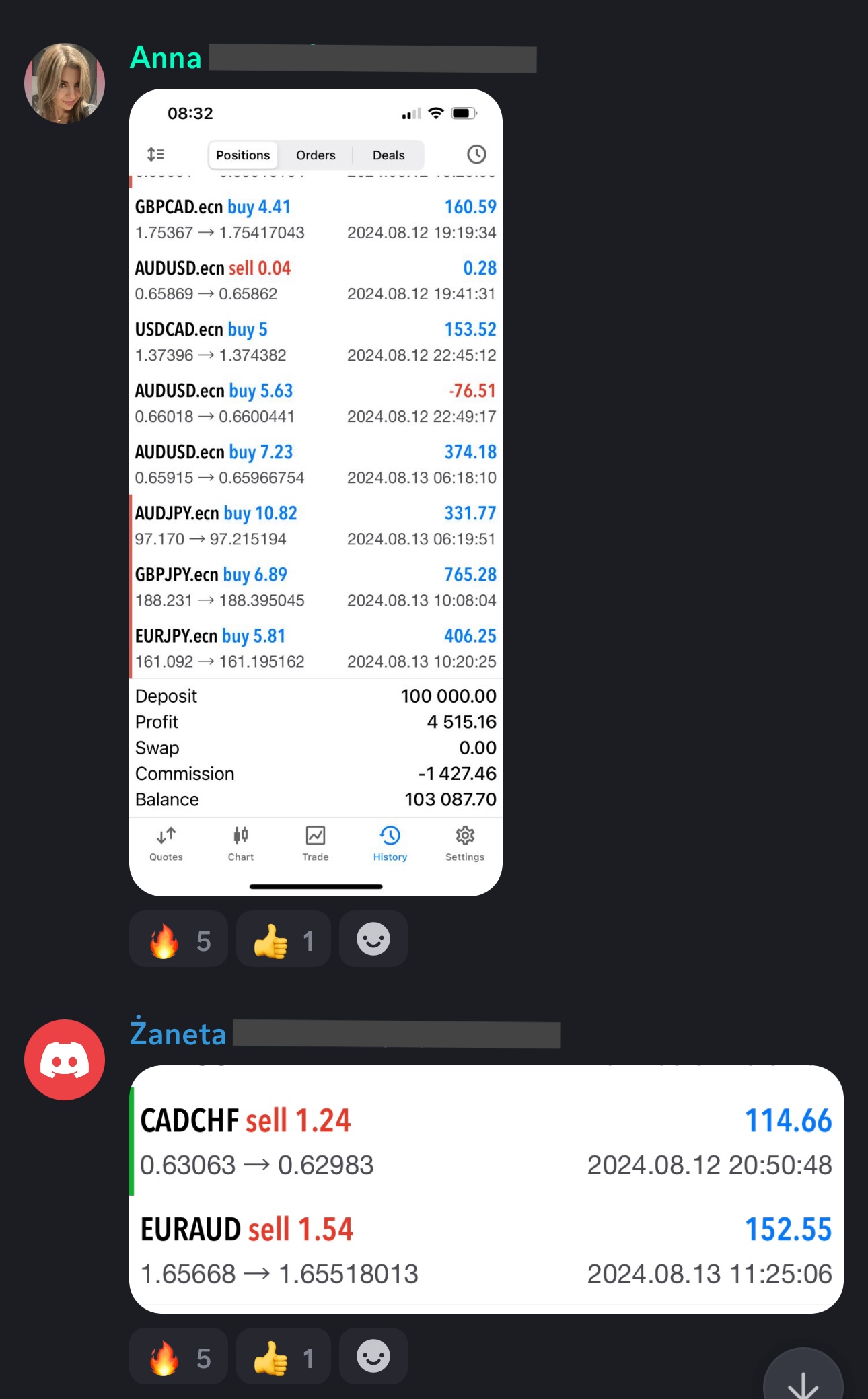868x1399 pixels.
Task: Open Anna's profile picture
Action: point(65,83)
